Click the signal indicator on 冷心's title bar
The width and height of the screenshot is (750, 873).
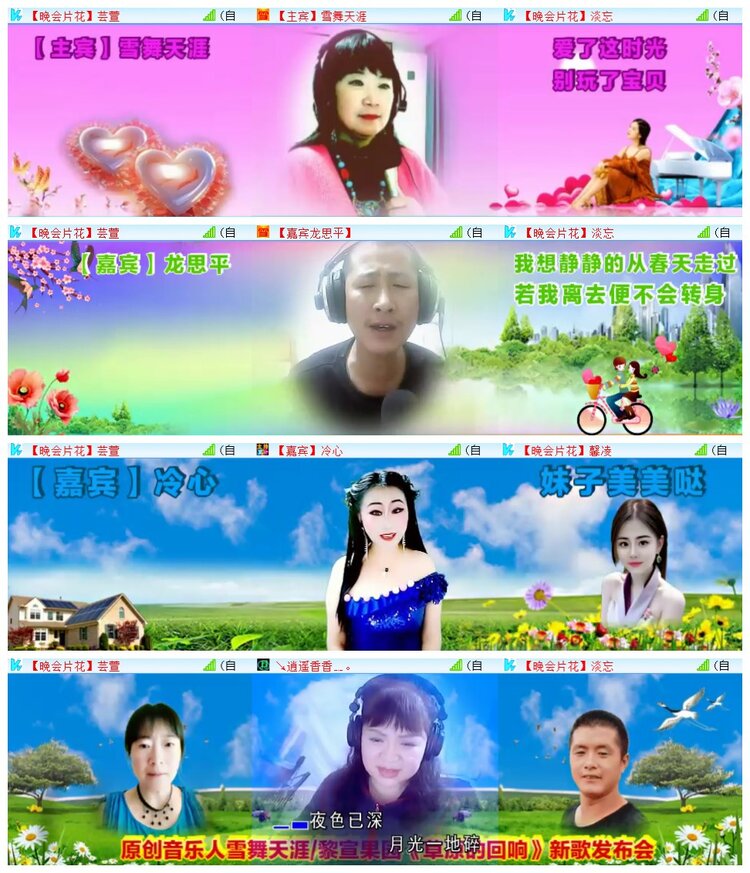[455, 453]
